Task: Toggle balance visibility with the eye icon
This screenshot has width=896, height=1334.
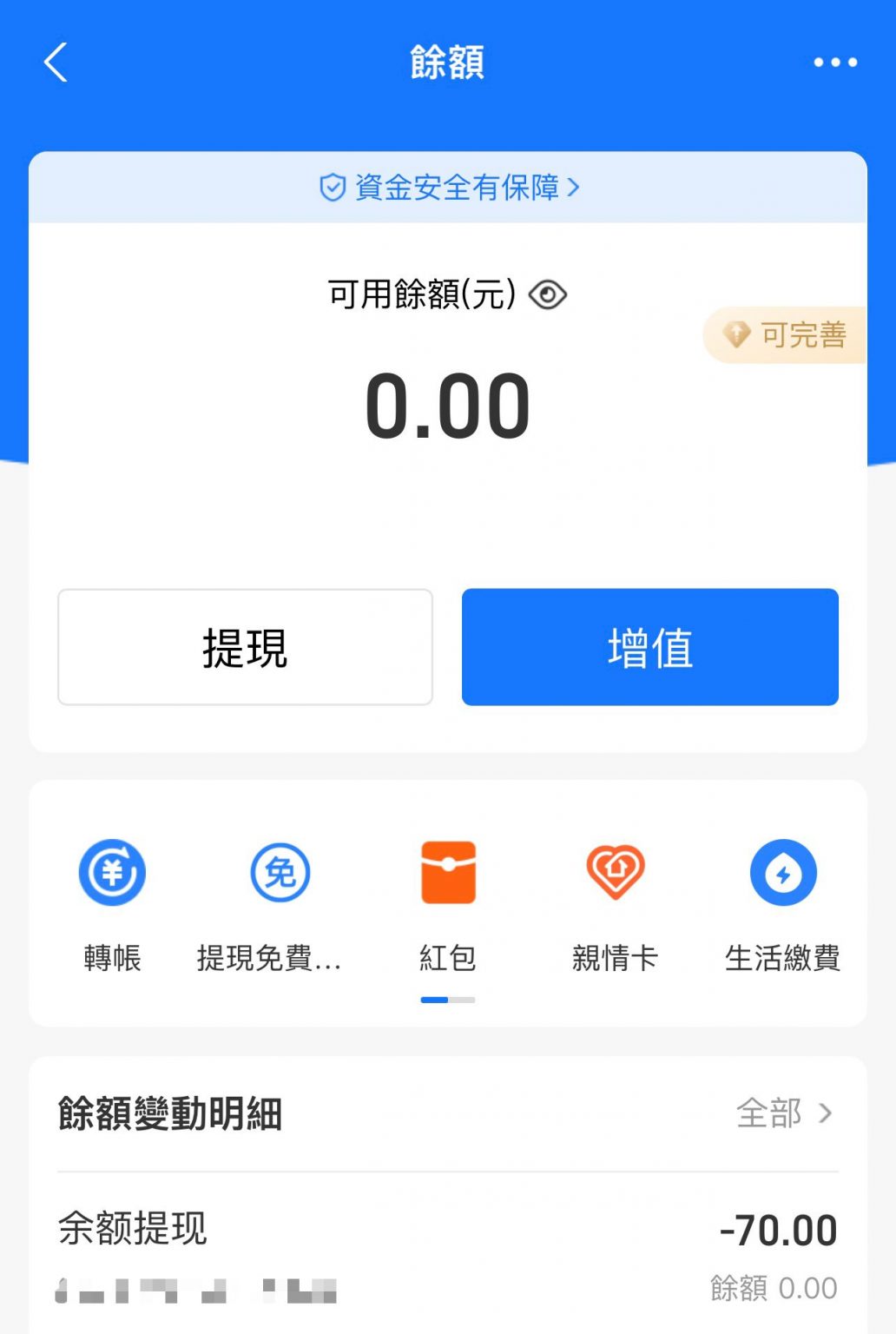Action: click(545, 294)
